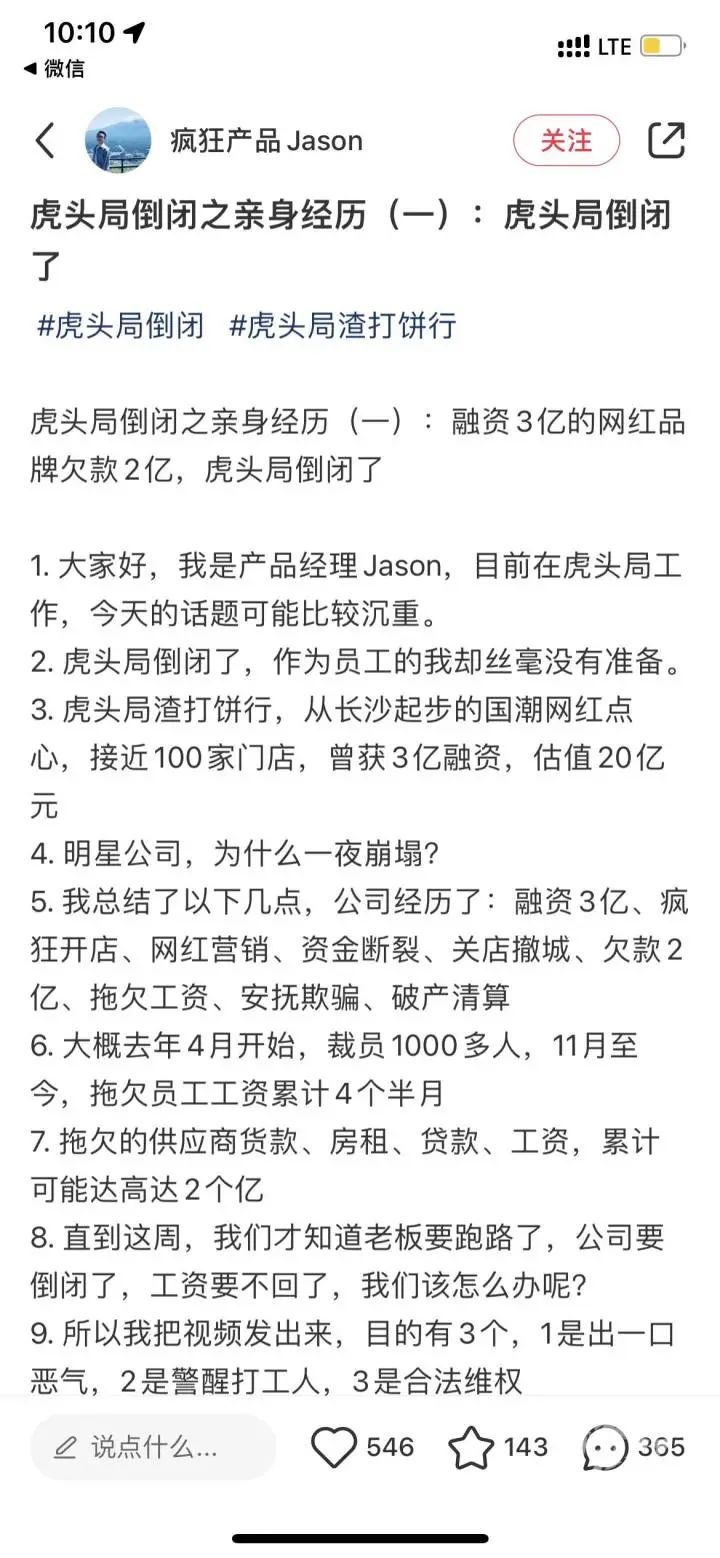Image resolution: width=720 pixels, height=1558 pixels.
Task: Tap the 说点什么 comment field
Action: (152, 1447)
